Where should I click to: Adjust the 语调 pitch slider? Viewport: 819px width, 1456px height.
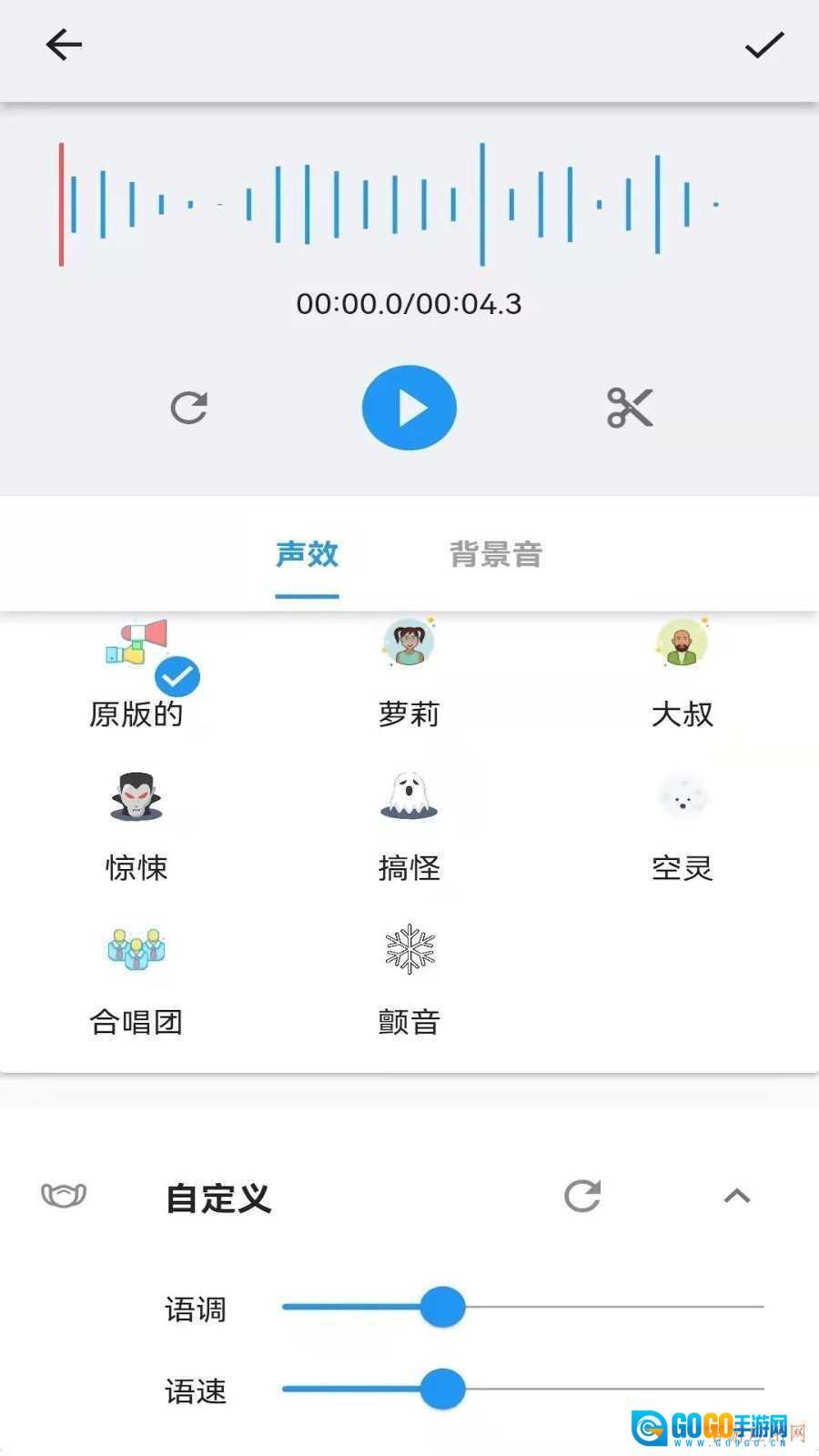[441, 1306]
